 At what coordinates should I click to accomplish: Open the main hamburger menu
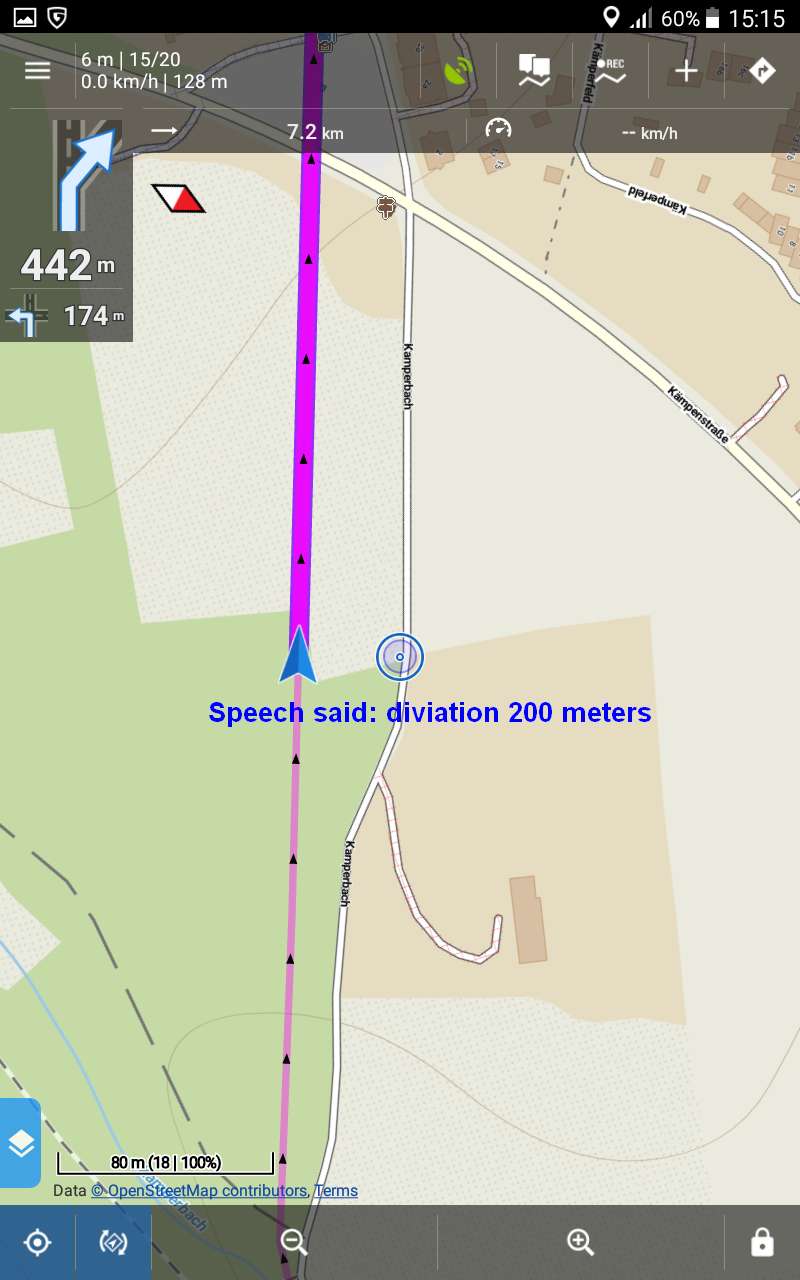point(37,70)
